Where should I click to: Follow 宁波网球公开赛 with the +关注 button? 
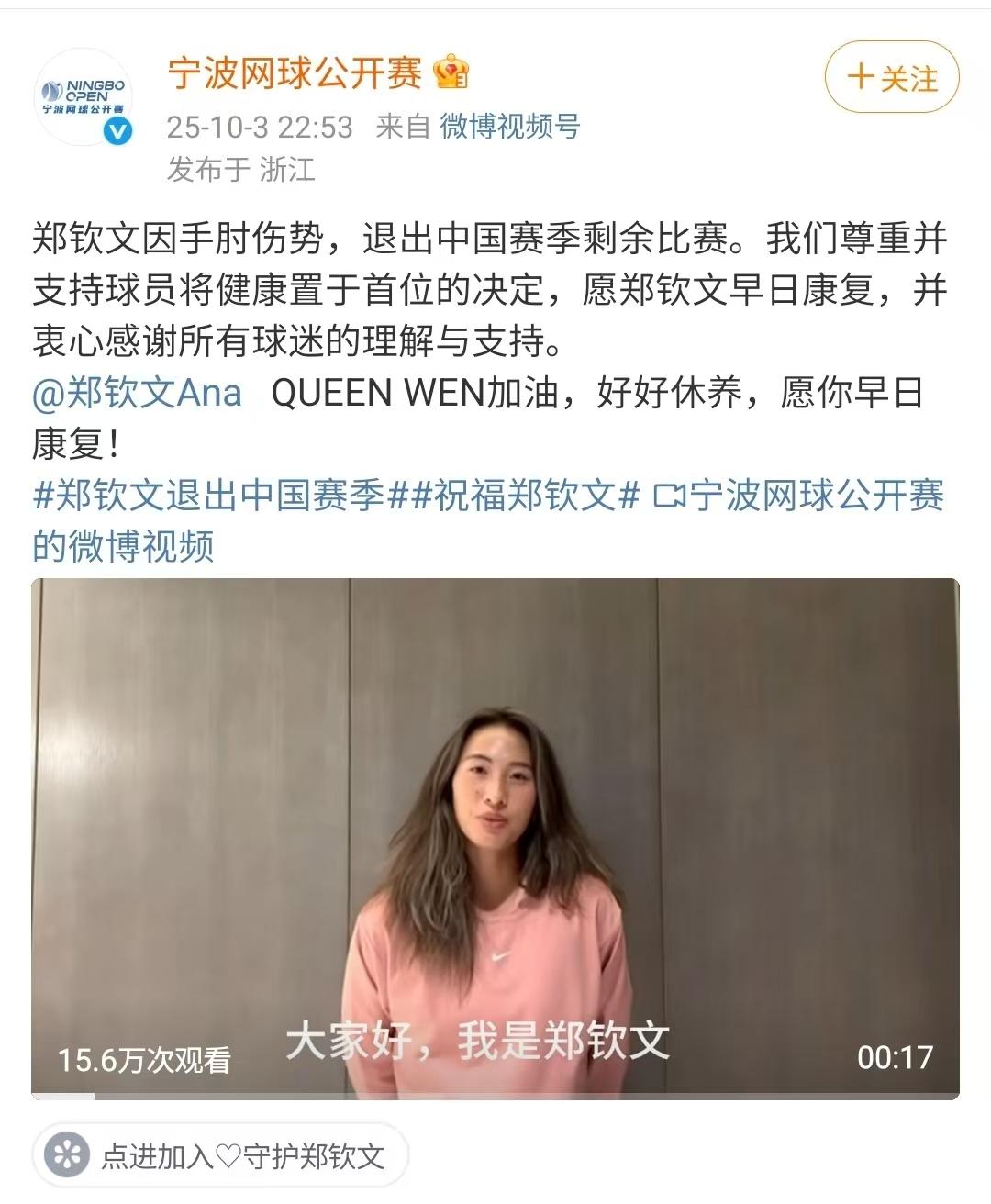click(892, 78)
